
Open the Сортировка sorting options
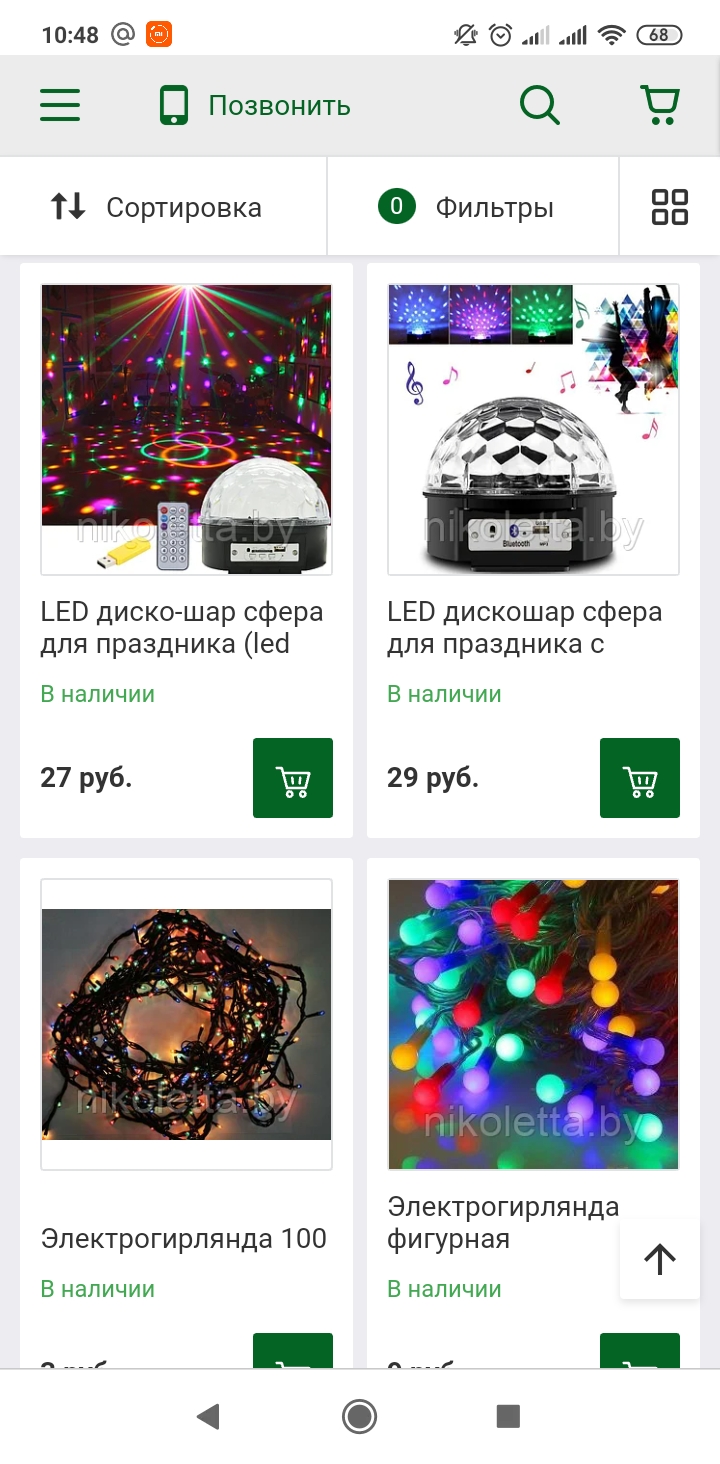tap(157, 207)
